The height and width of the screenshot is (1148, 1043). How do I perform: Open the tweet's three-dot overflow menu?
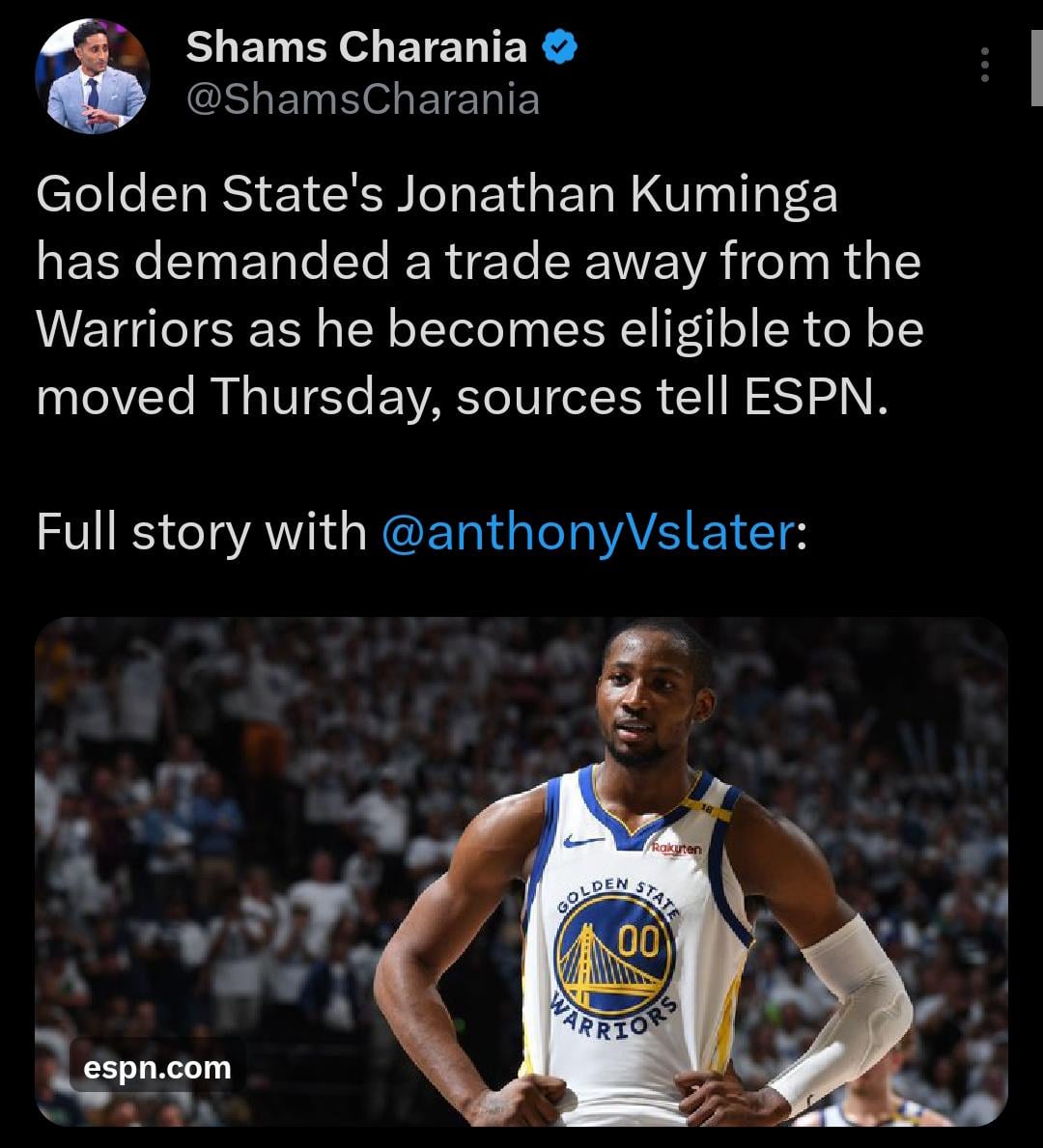[984, 65]
